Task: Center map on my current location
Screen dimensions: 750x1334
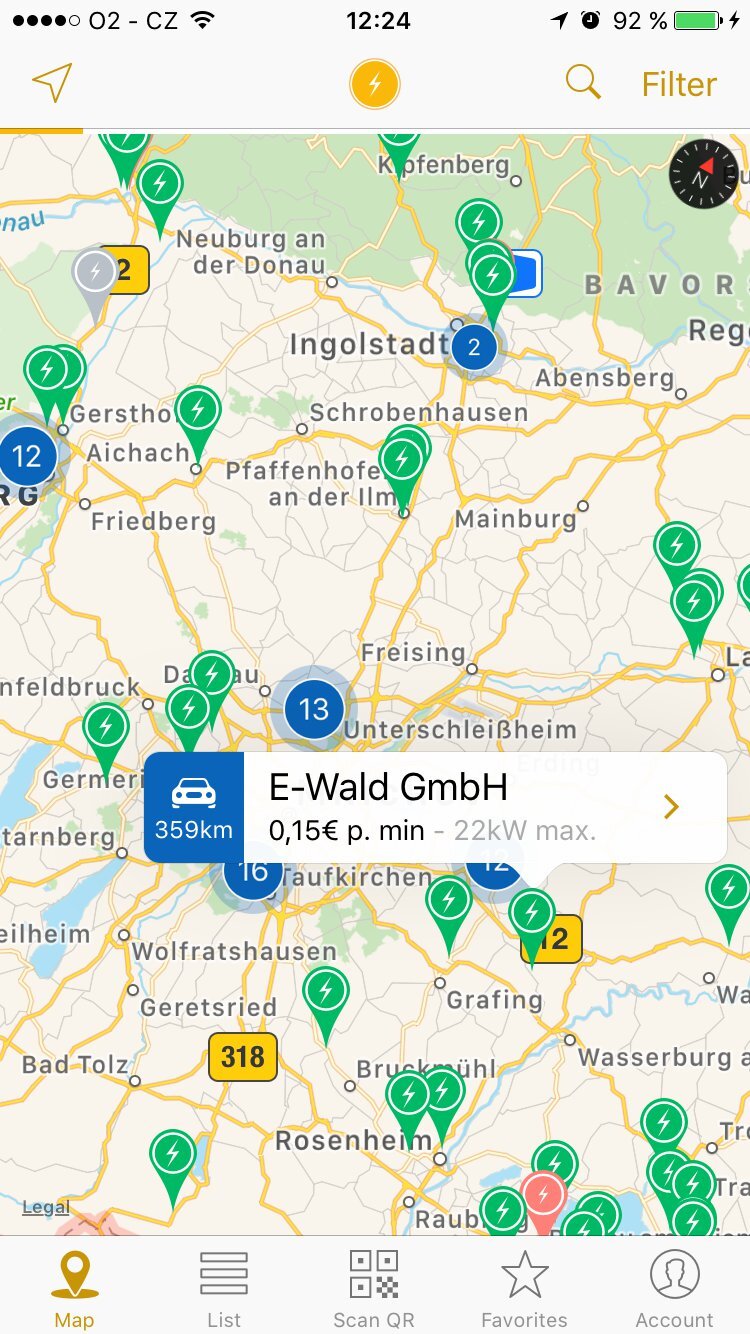Action: [52, 84]
